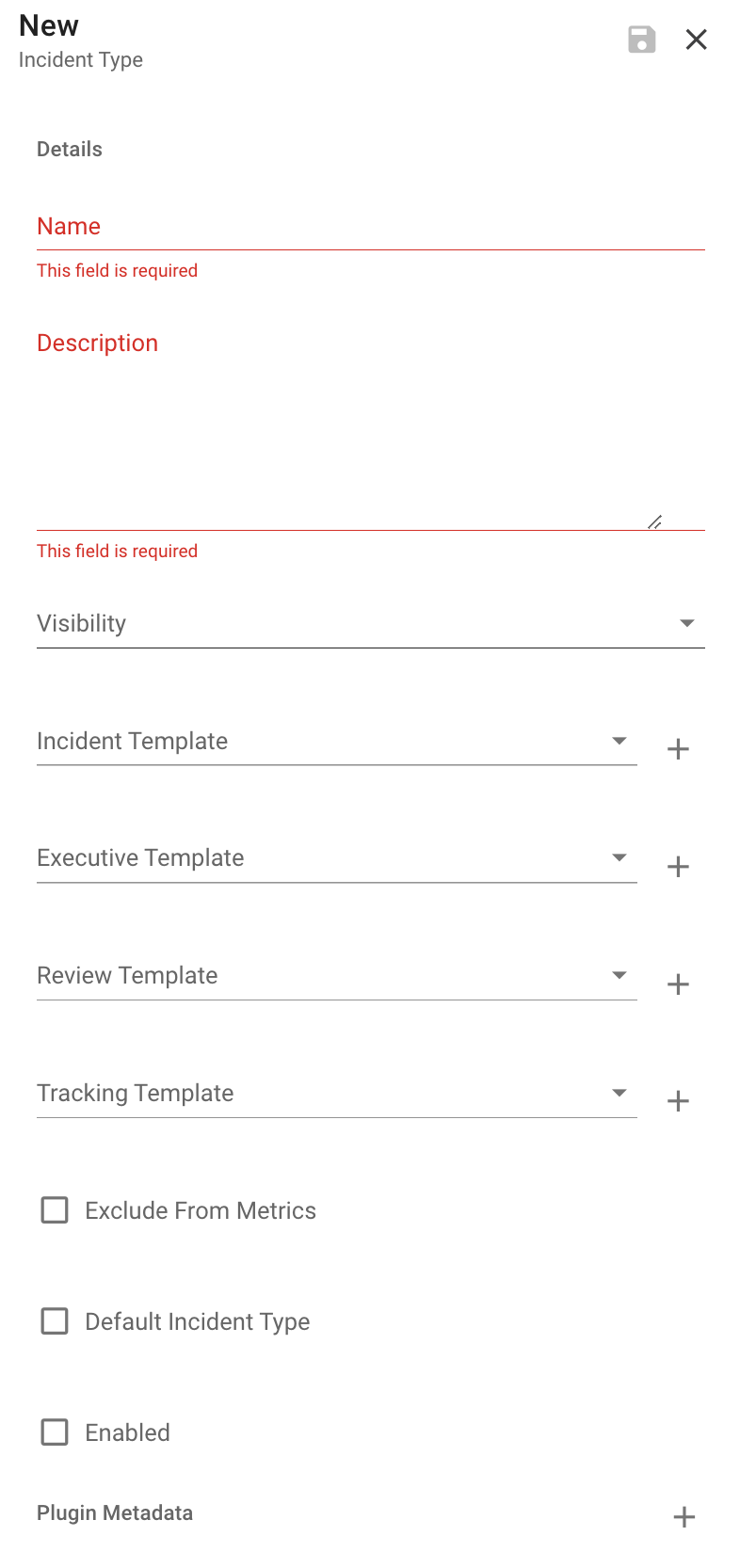Screen dimensions: 740x1568
Task: Tap plus beside Tracking Template
Action: [x=678, y=1101]
